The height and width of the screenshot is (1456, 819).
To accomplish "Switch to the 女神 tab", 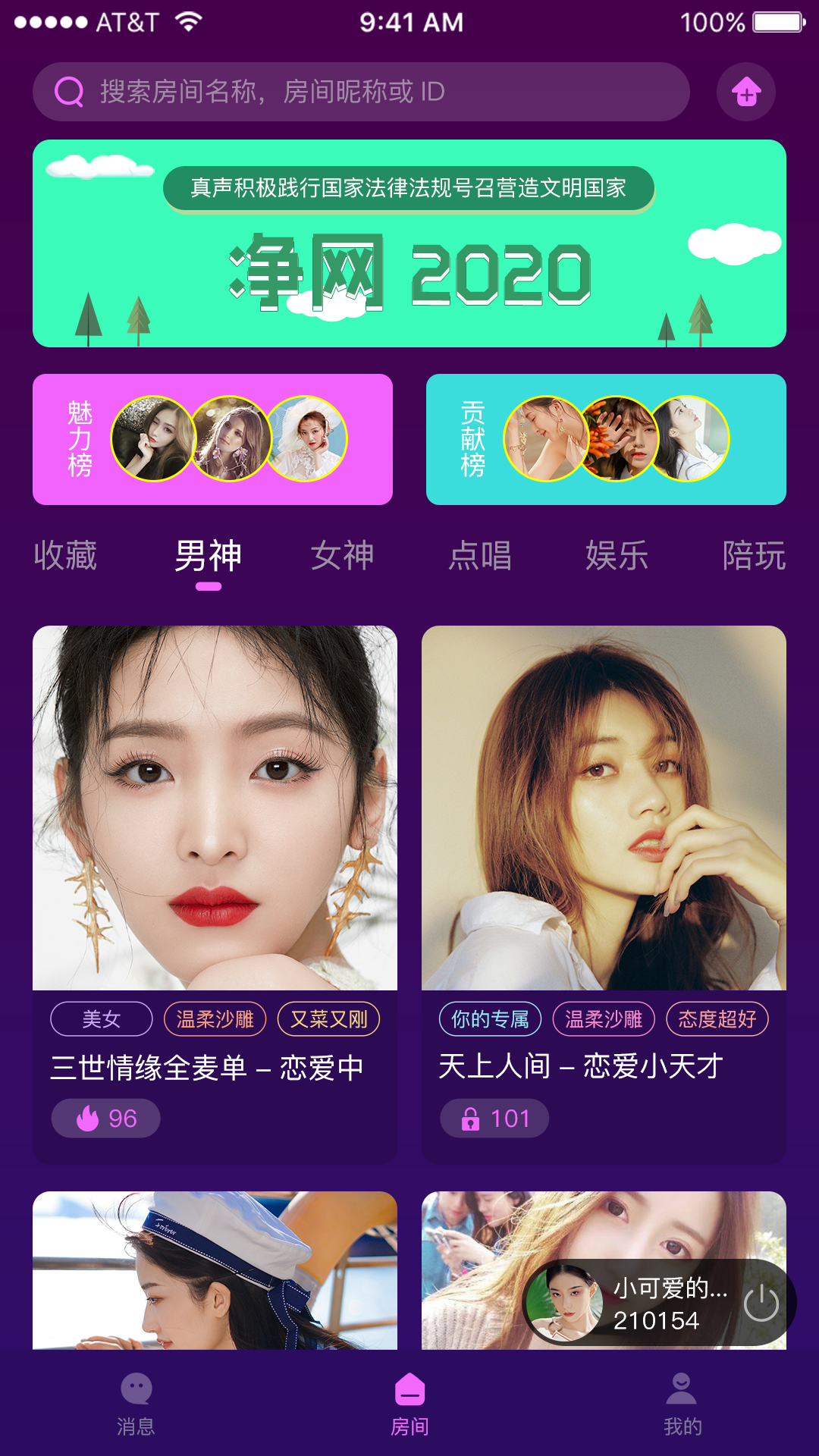I will [x=343, y=556].
